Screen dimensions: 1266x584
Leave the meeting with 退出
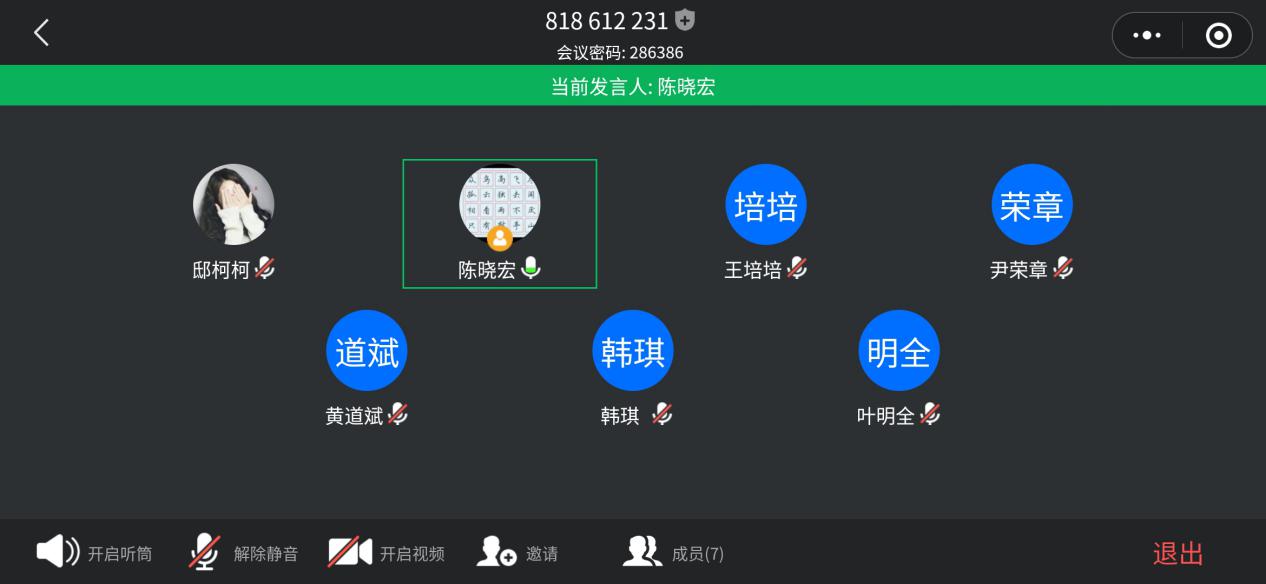(x=1177, y=553)
